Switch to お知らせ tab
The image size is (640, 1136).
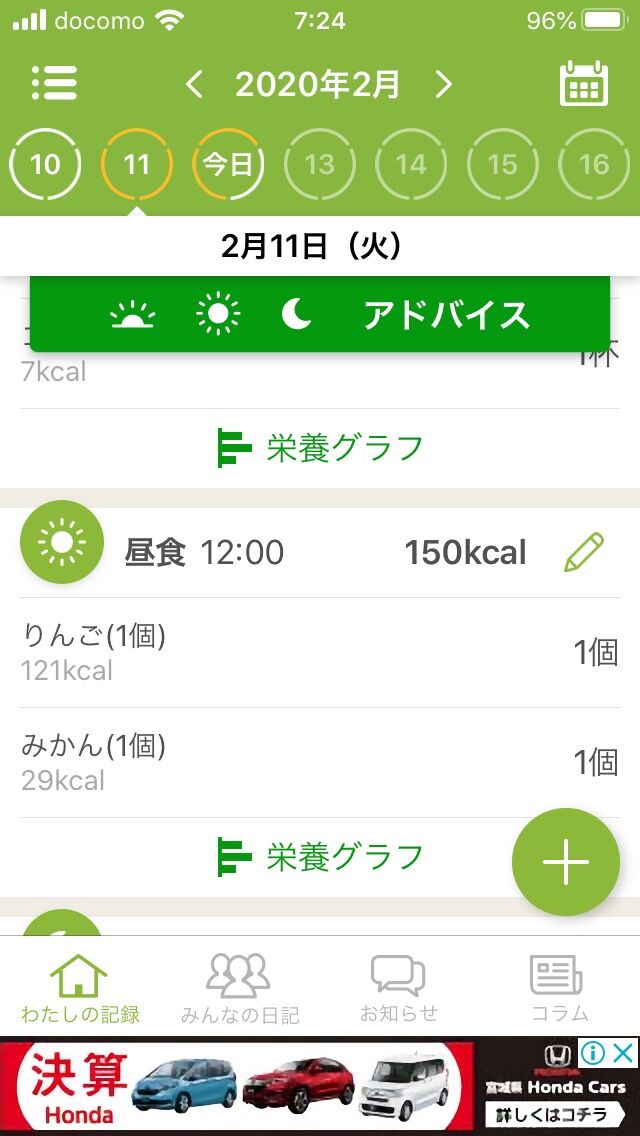click(398, 988)
